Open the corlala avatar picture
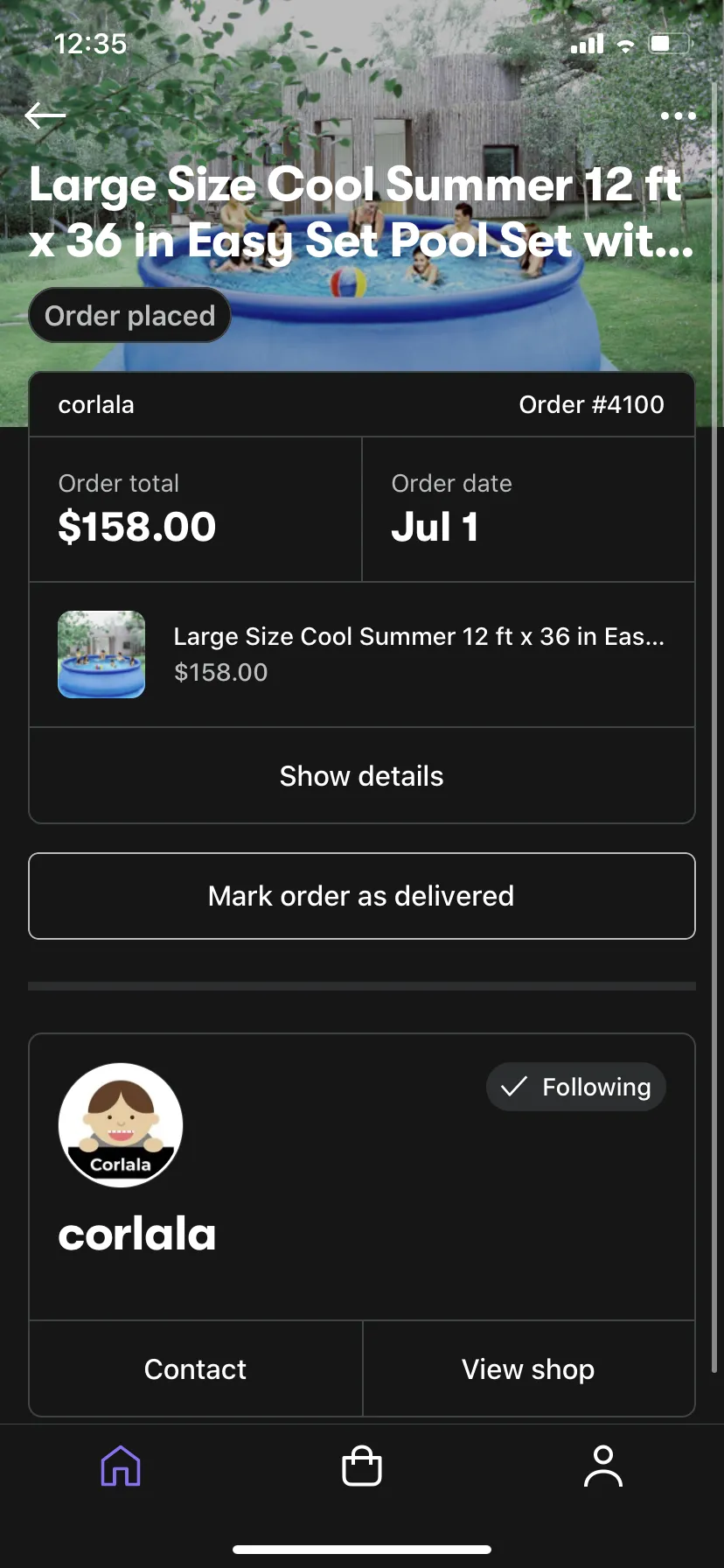The height and width of the screenshot is (1568, 724). tap(121, 1125)
